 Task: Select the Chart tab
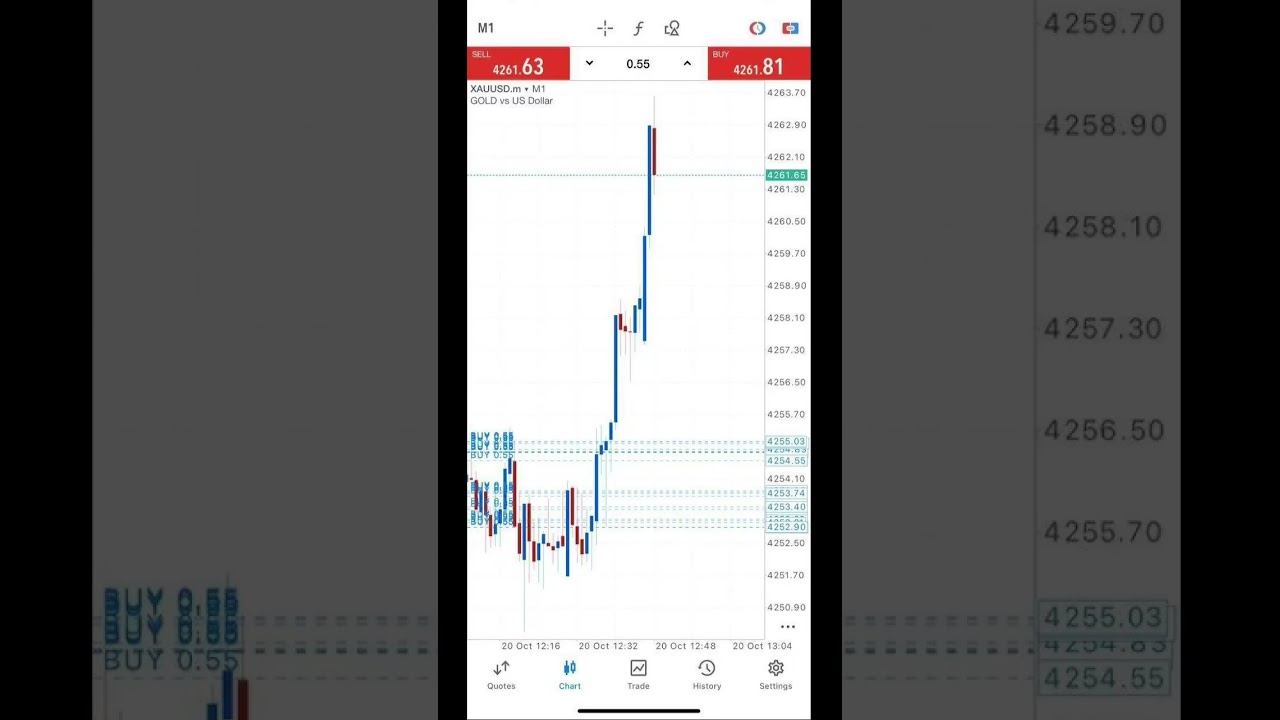click(570, 674)
